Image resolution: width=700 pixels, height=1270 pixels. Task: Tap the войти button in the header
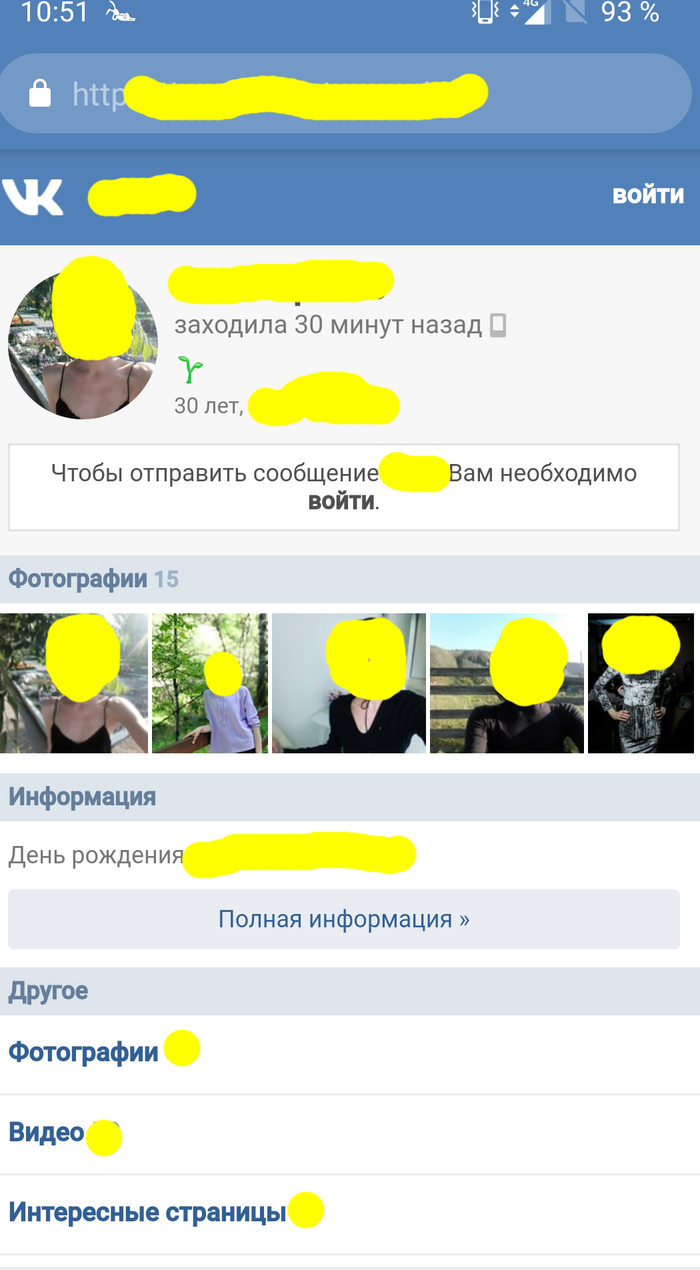coord(648,196)
